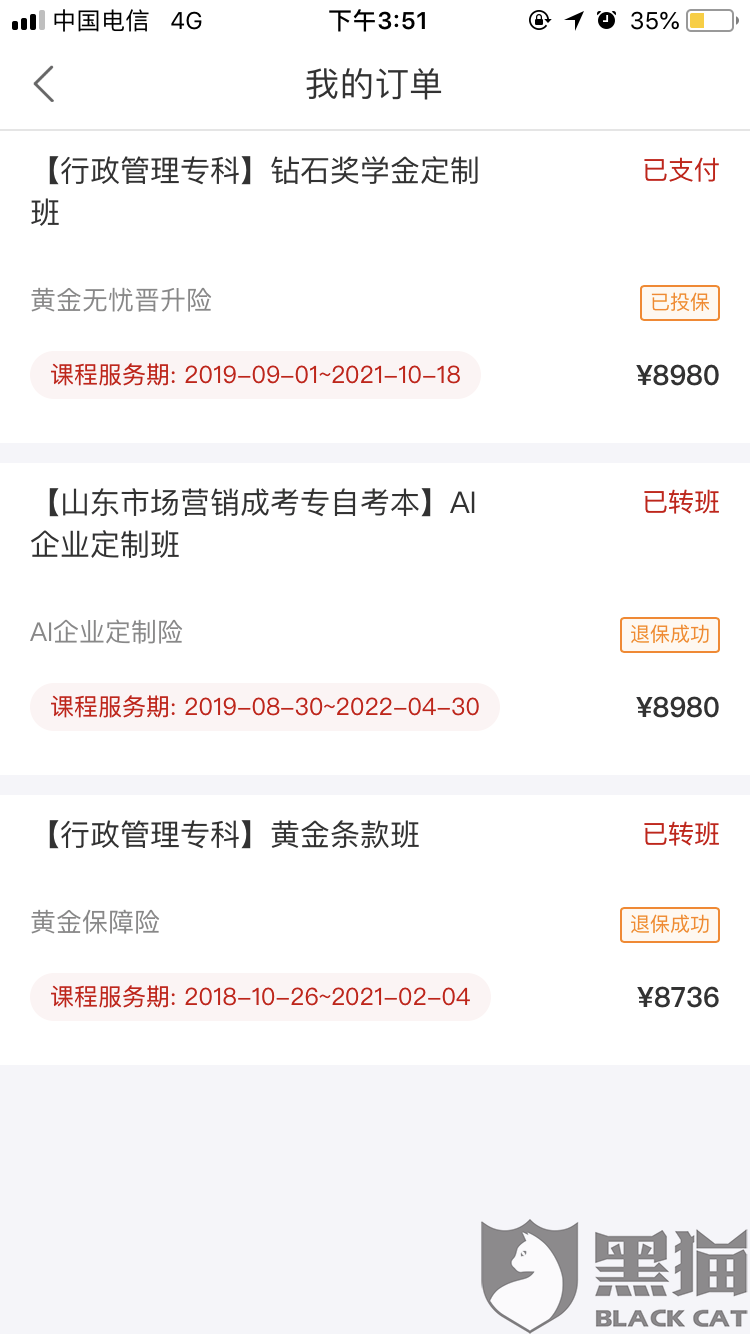Go back from 我的订单 page

pos(44,84)
